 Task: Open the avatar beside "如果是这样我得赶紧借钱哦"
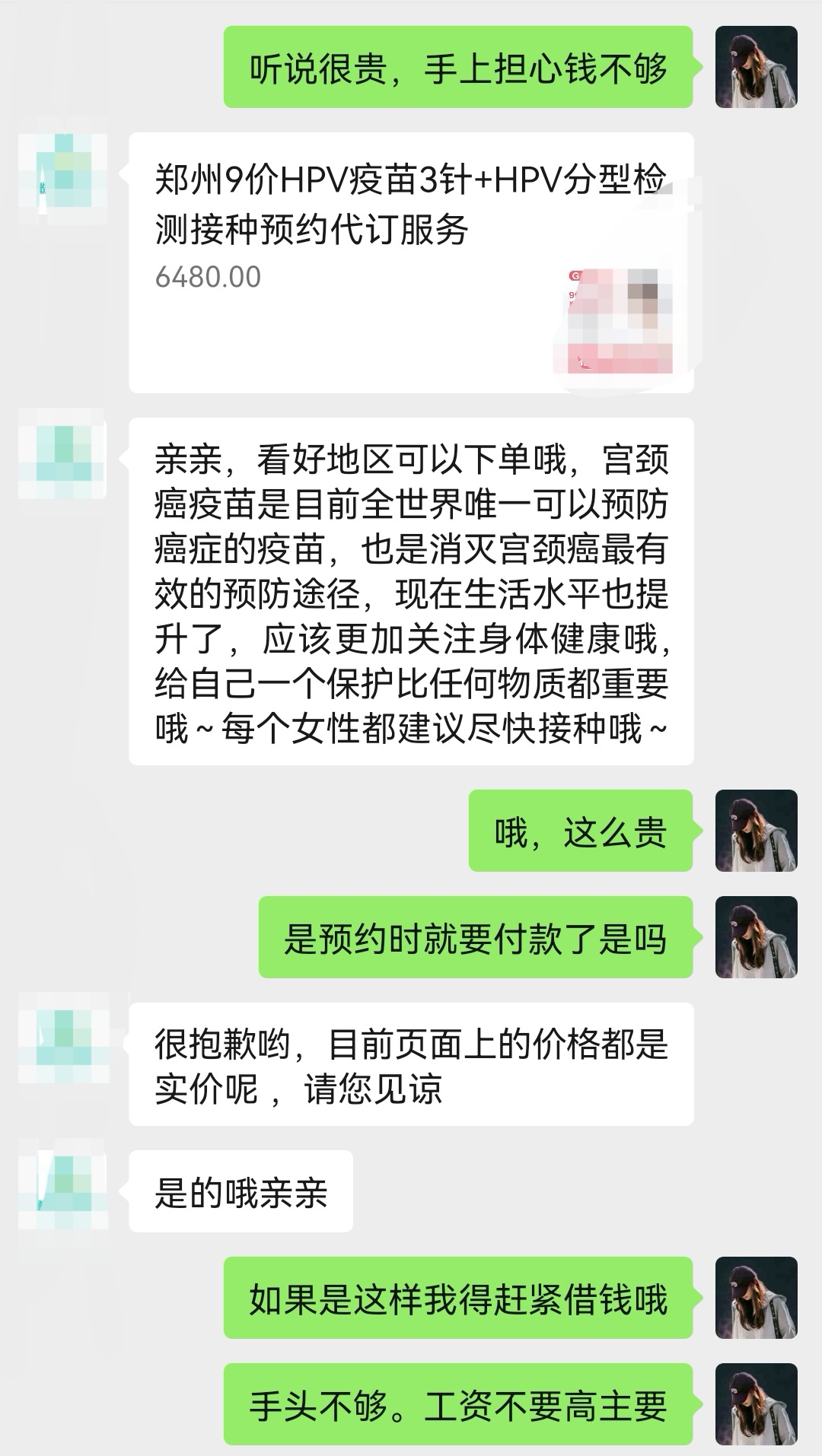pyautogui.click(x=756, y=1298)
